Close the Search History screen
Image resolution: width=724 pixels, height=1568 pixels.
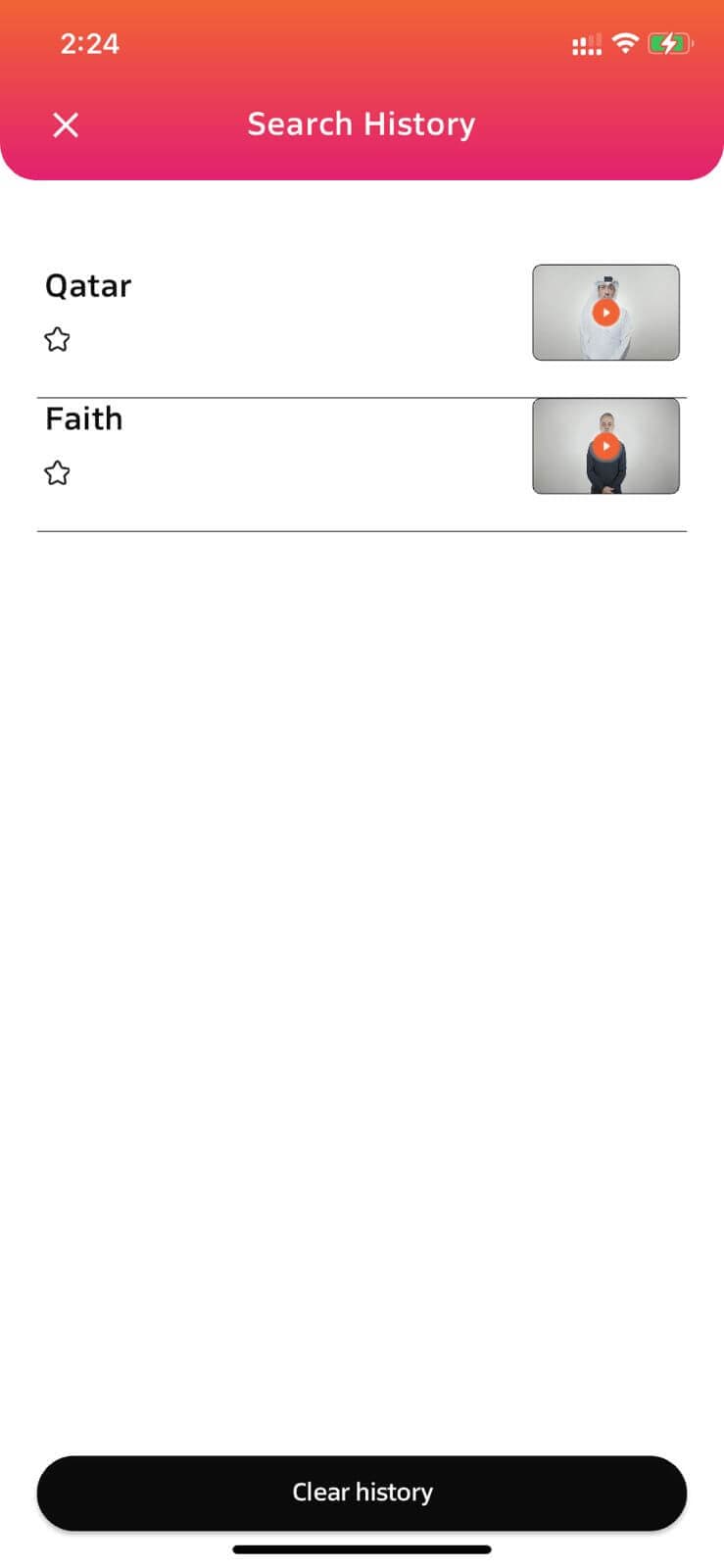pyautogui.click(x=66, y=124)
